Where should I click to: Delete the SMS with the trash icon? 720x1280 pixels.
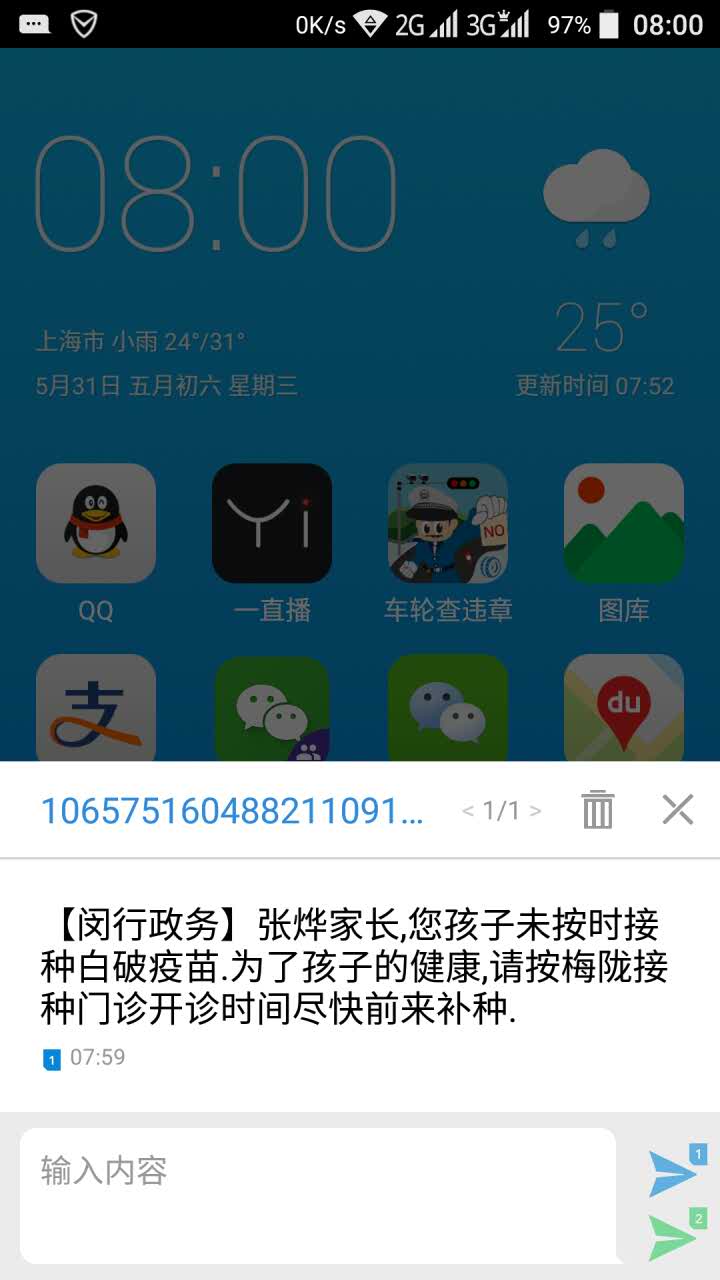click(x=597, y=809)
